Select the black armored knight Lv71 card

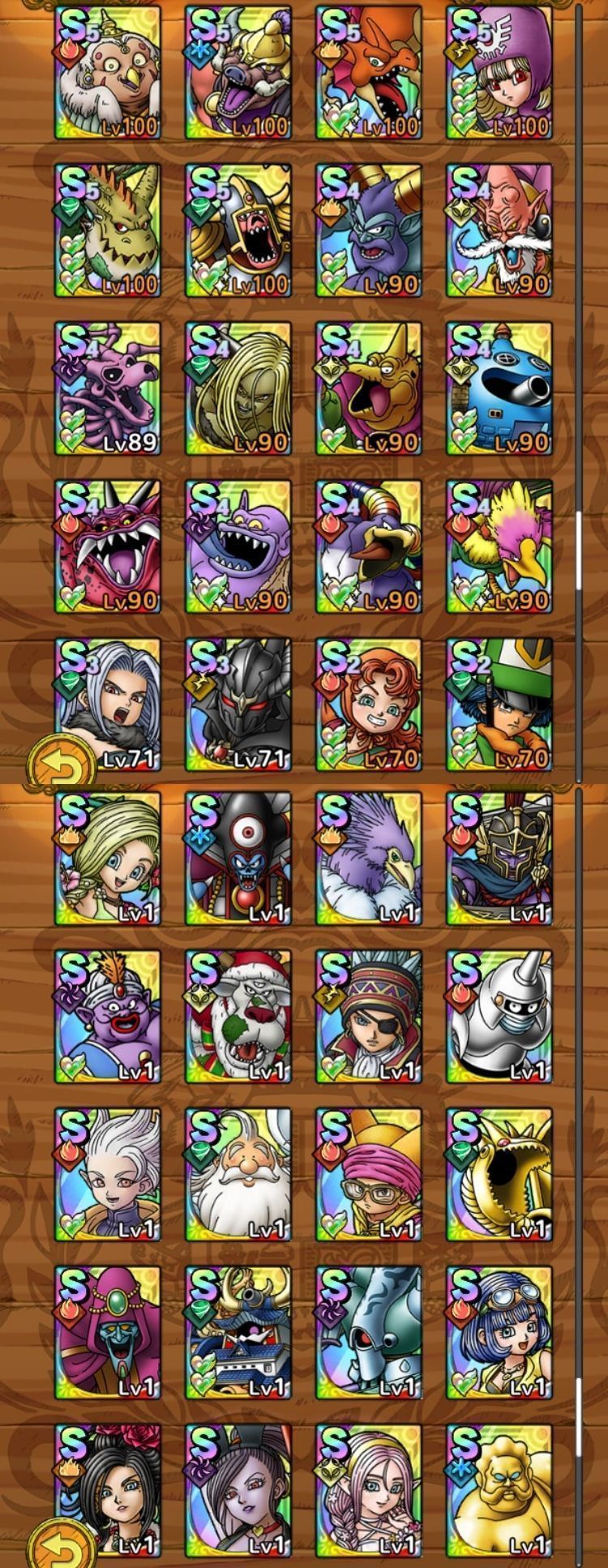(x=238, y=705)
